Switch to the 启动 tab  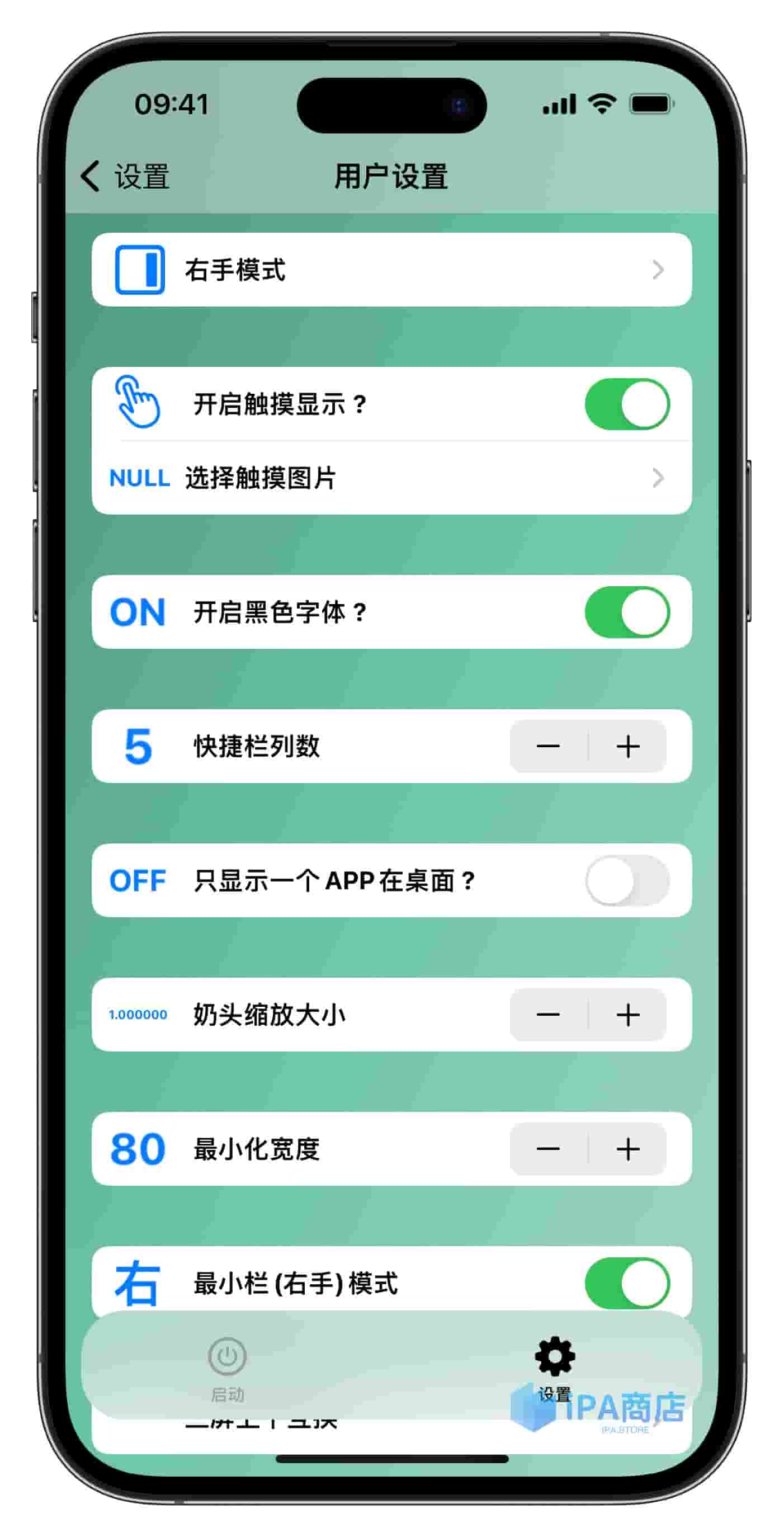coord(226,1368)
